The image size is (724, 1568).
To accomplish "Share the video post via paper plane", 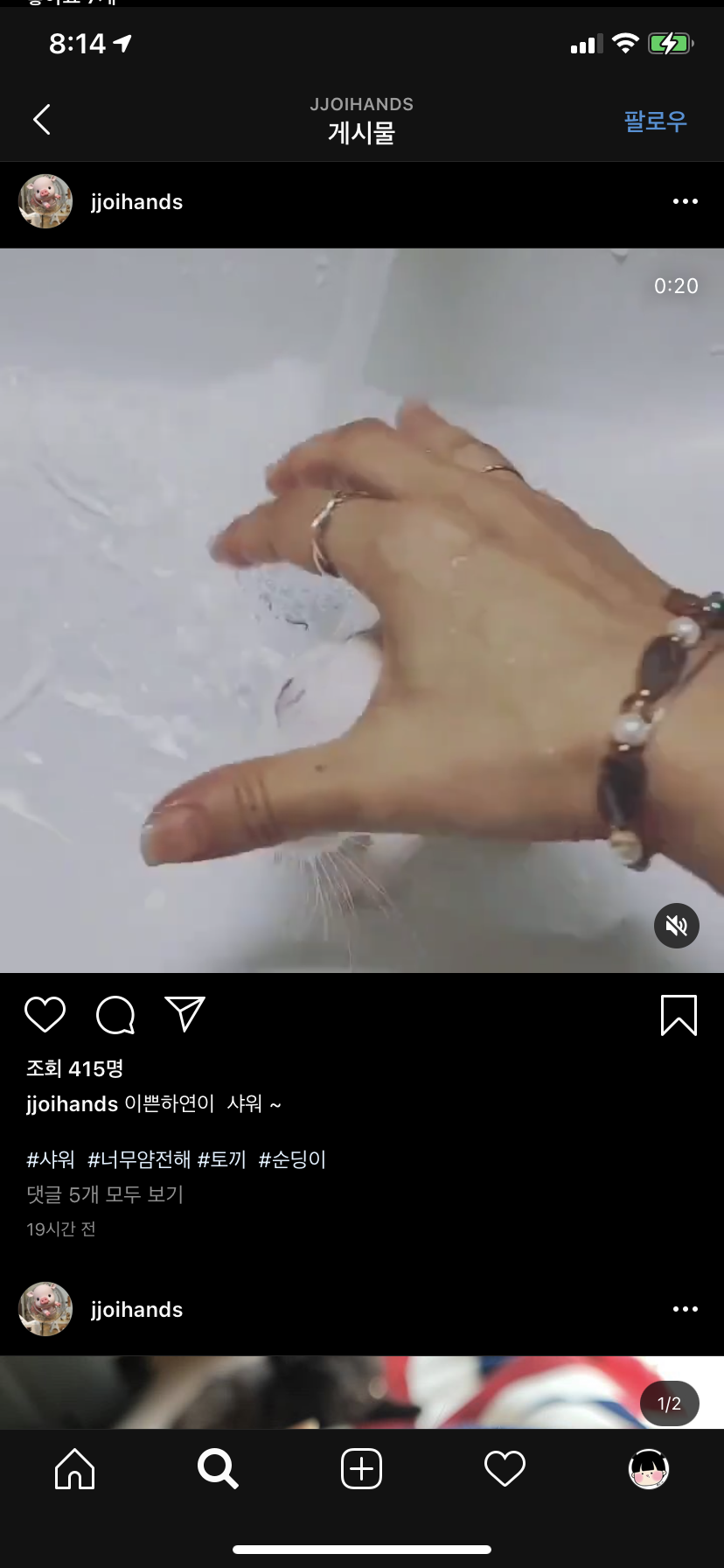I will click(x=184, y=1015).
